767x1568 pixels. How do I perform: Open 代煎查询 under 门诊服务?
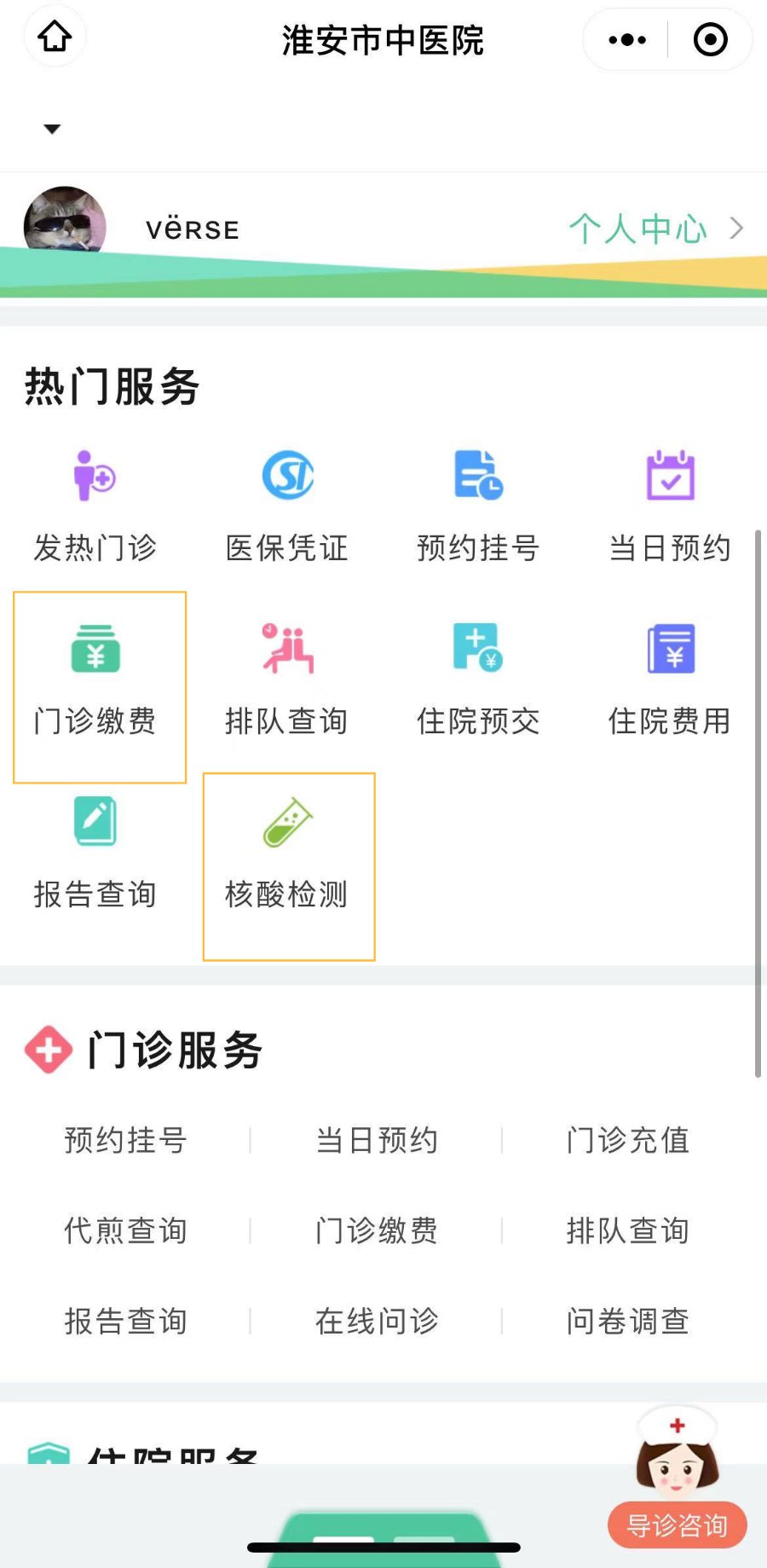point(125,1230)
